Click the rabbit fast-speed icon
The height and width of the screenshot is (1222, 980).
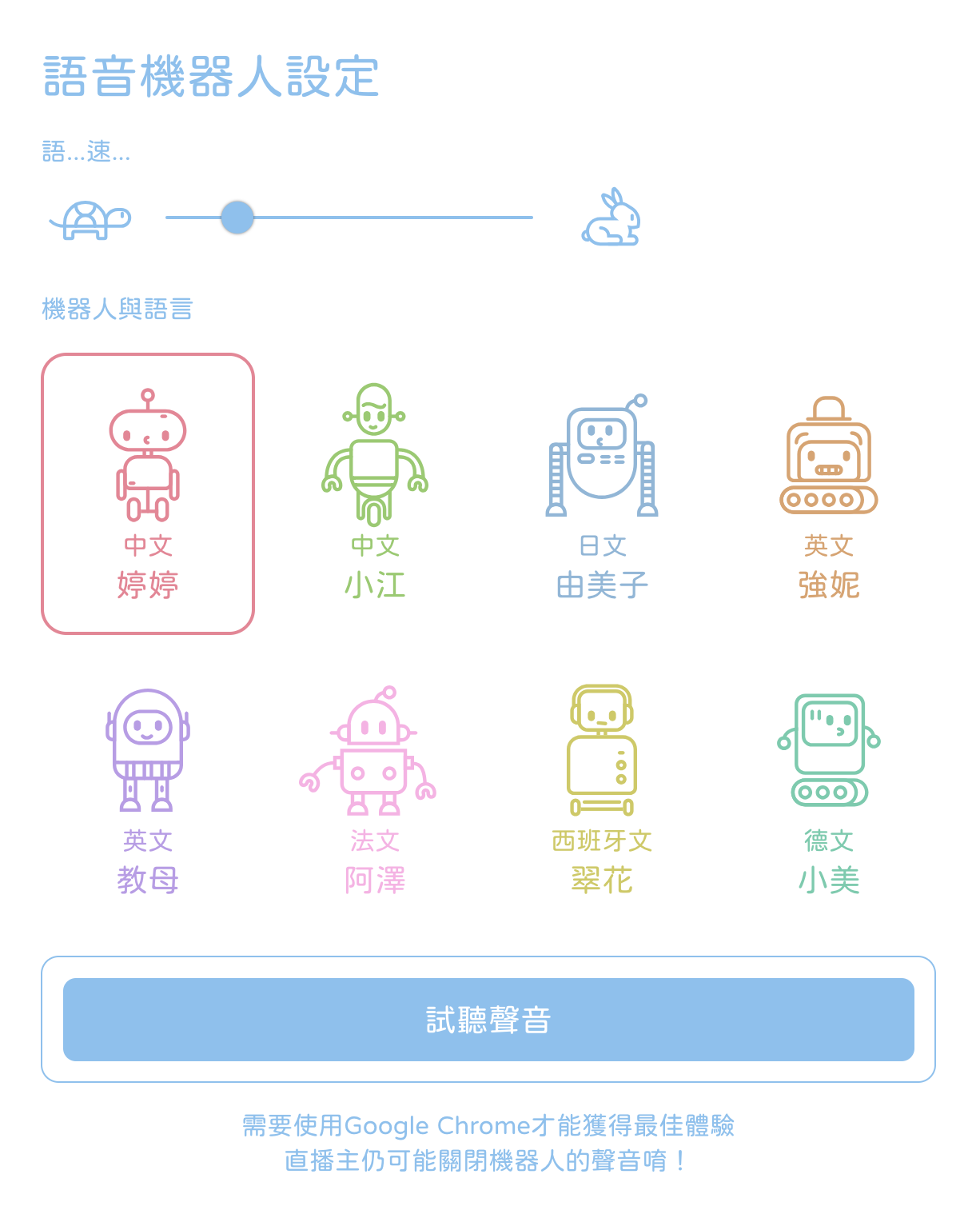(x=612, y=218)
